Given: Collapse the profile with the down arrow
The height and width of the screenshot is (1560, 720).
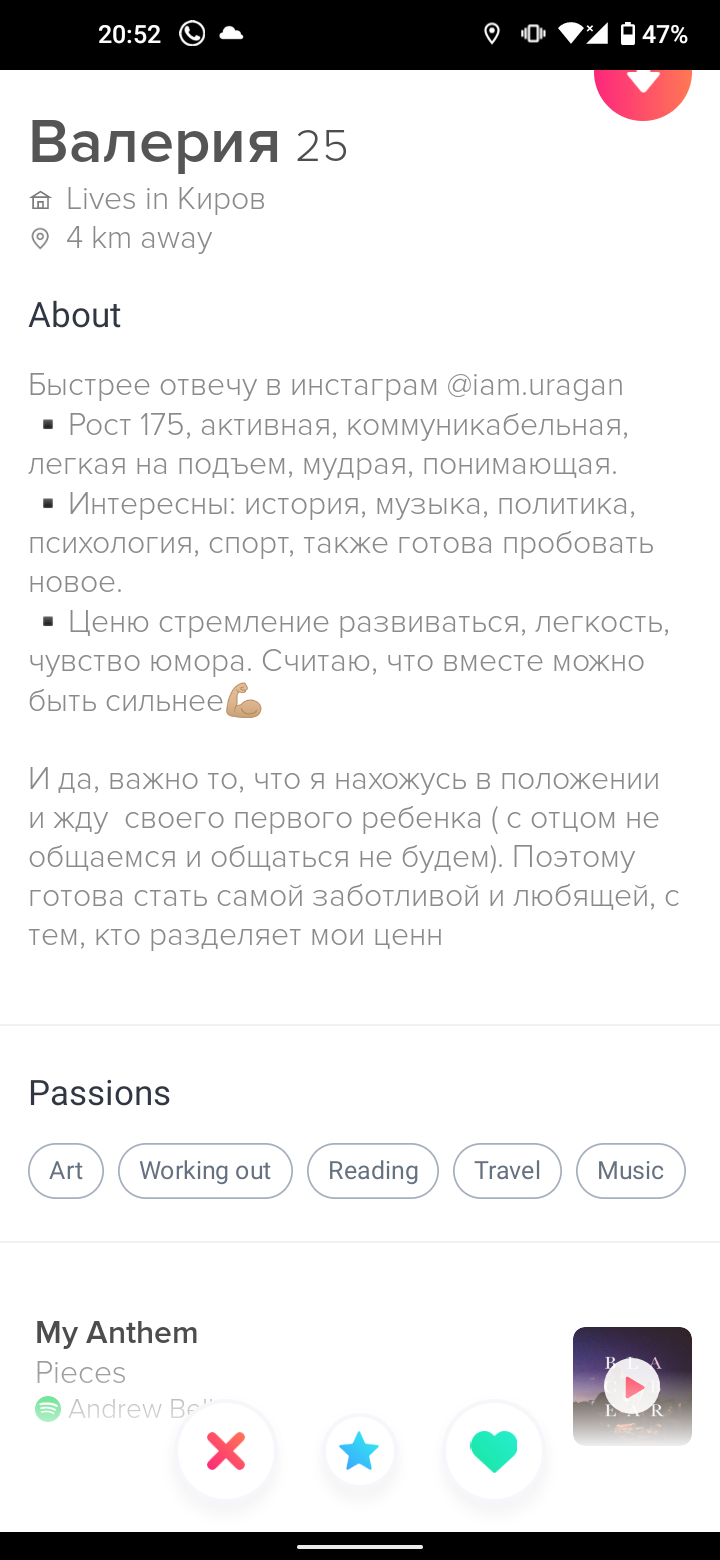Looking at the screenshot, I should 643,85.
